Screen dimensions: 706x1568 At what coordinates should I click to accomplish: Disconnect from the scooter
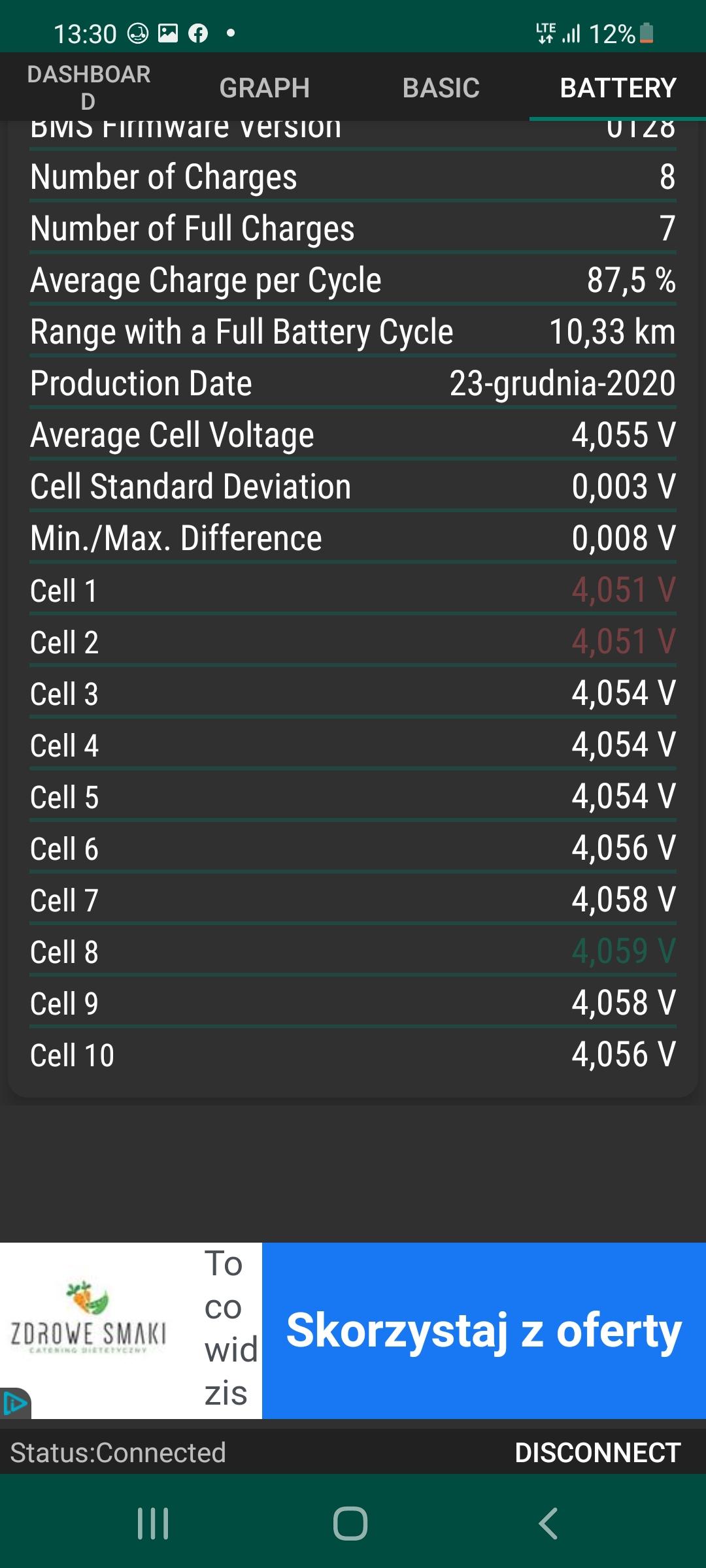[x=597, y=1453]
